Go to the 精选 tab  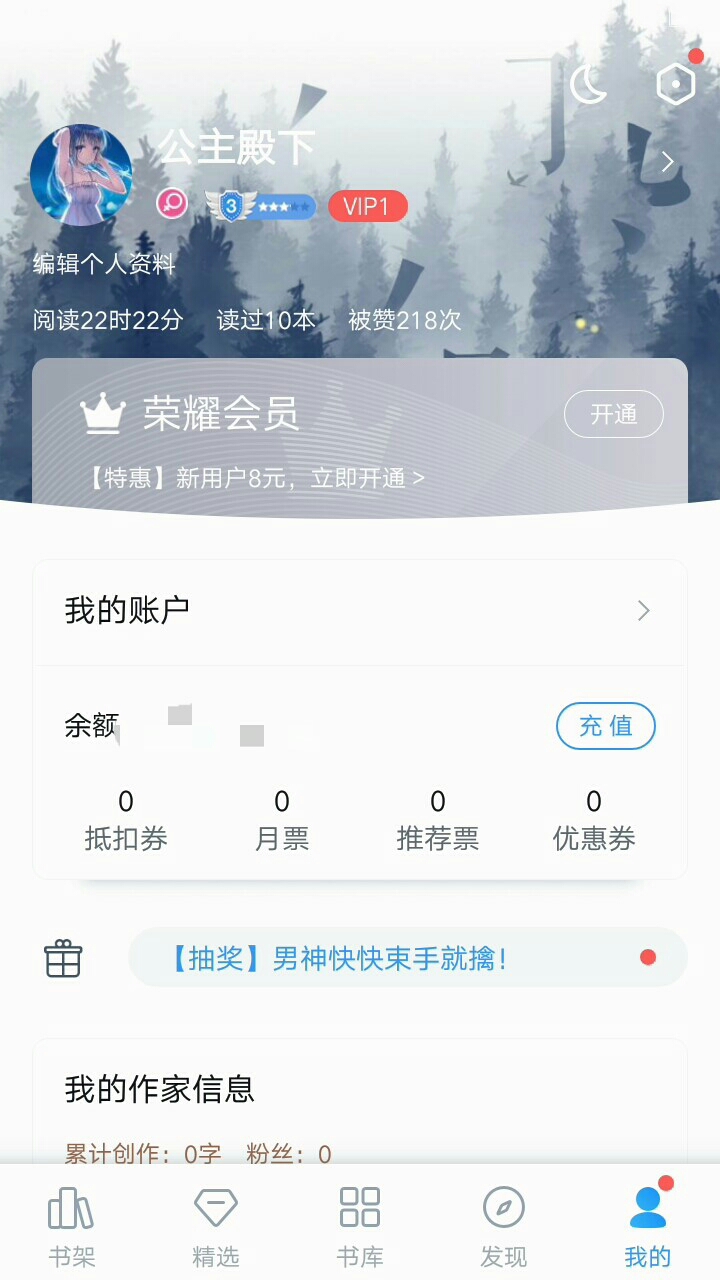(x=216, y=1225)
